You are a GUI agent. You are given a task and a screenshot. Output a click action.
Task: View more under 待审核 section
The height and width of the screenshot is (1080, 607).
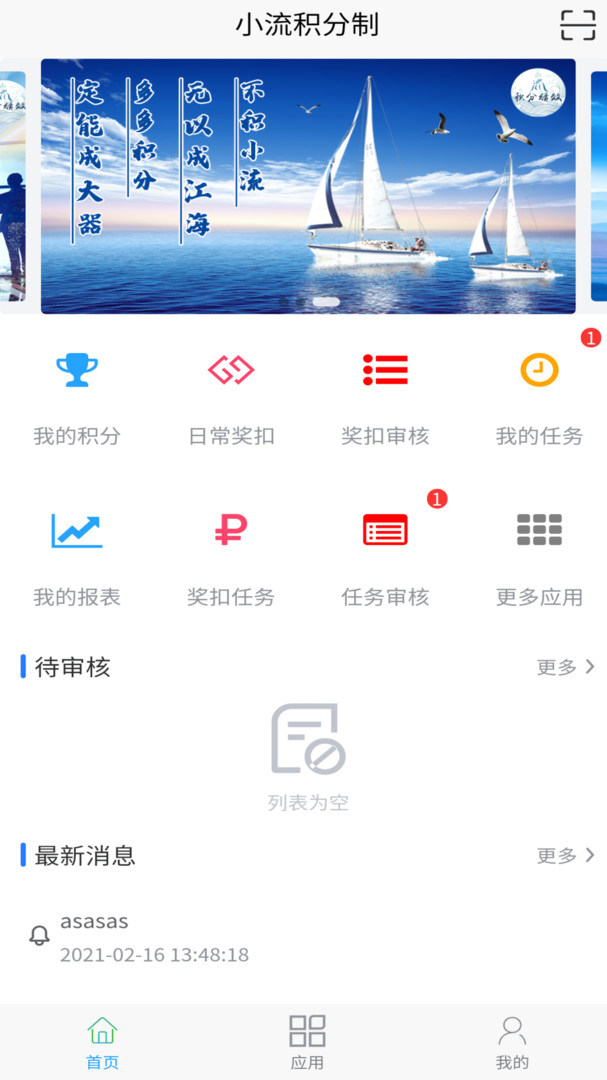[x=565, y=667]
